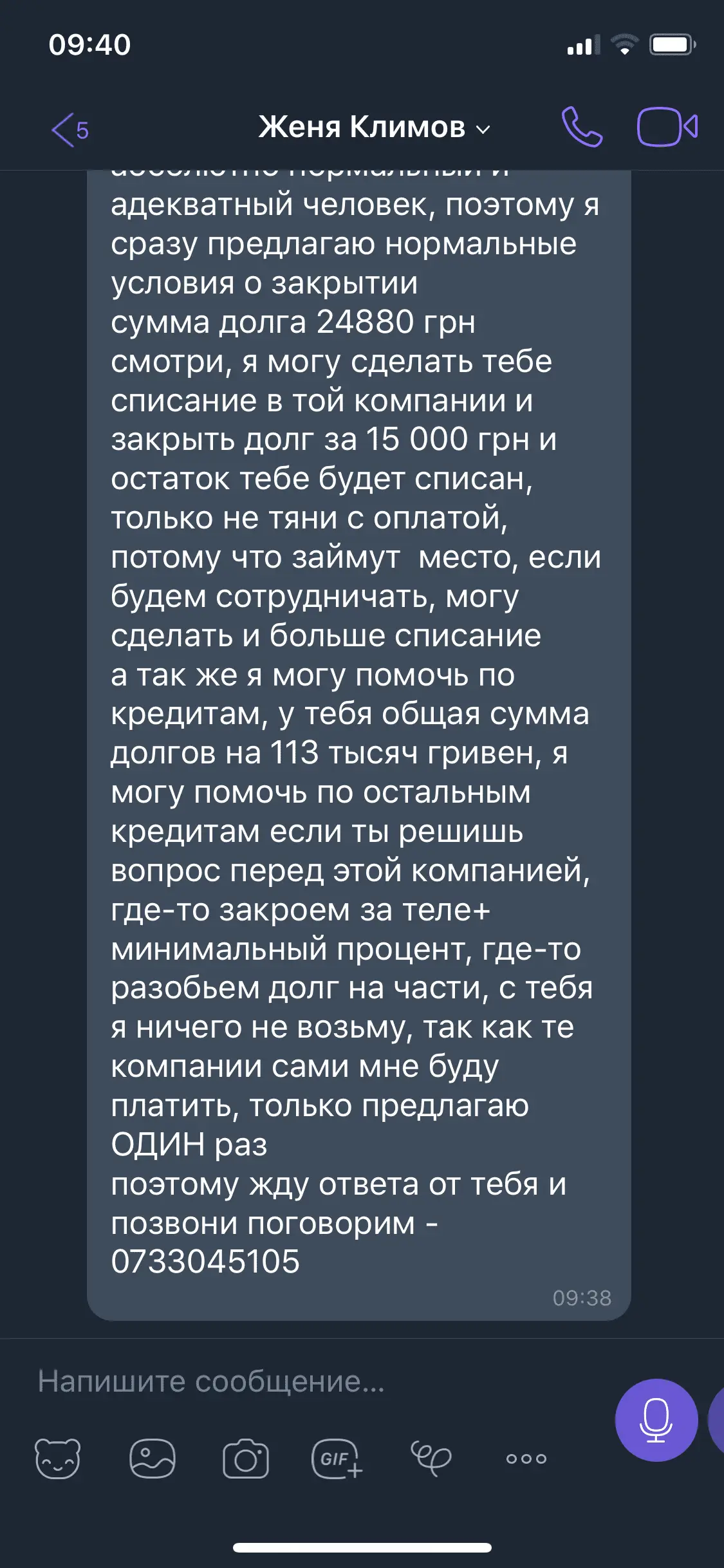Screen dimensions: 724x1568
Task: Record a voice message with the microphone
Action: pos(656,1420)
